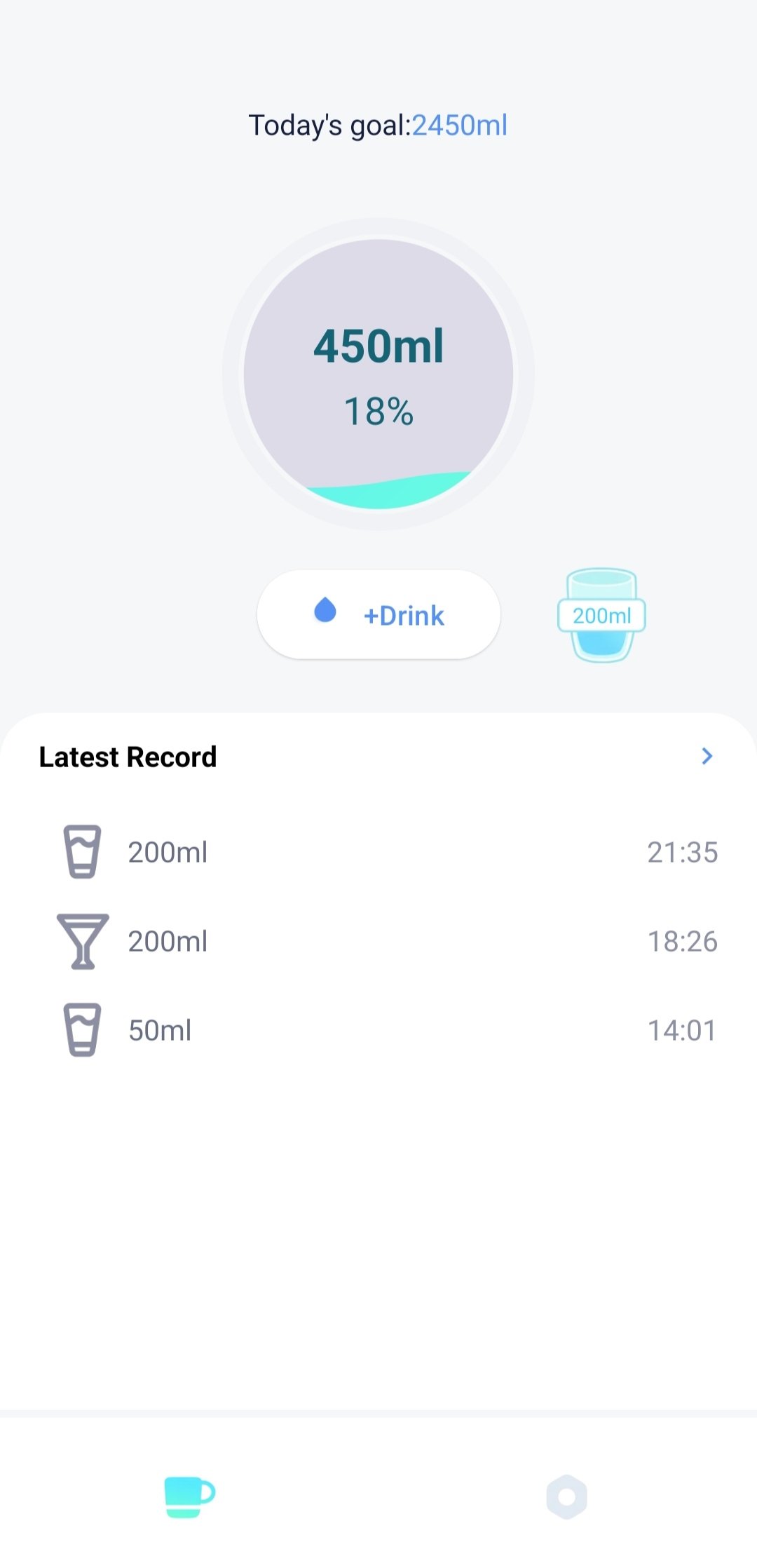Open the 200ml record at 21:35
757x1568 pixels.
point(378,852)
